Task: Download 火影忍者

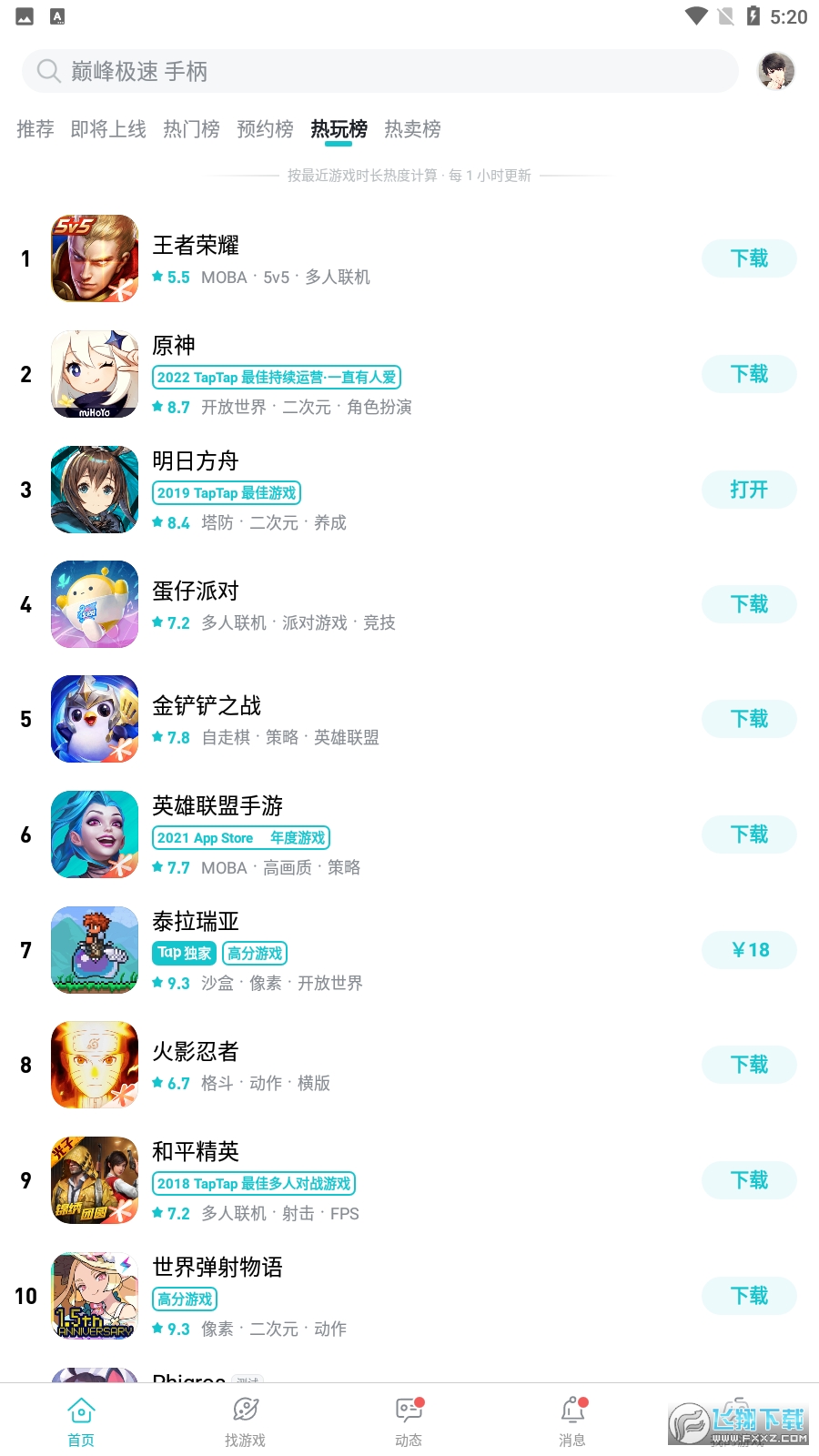Action: [749, 1065]
